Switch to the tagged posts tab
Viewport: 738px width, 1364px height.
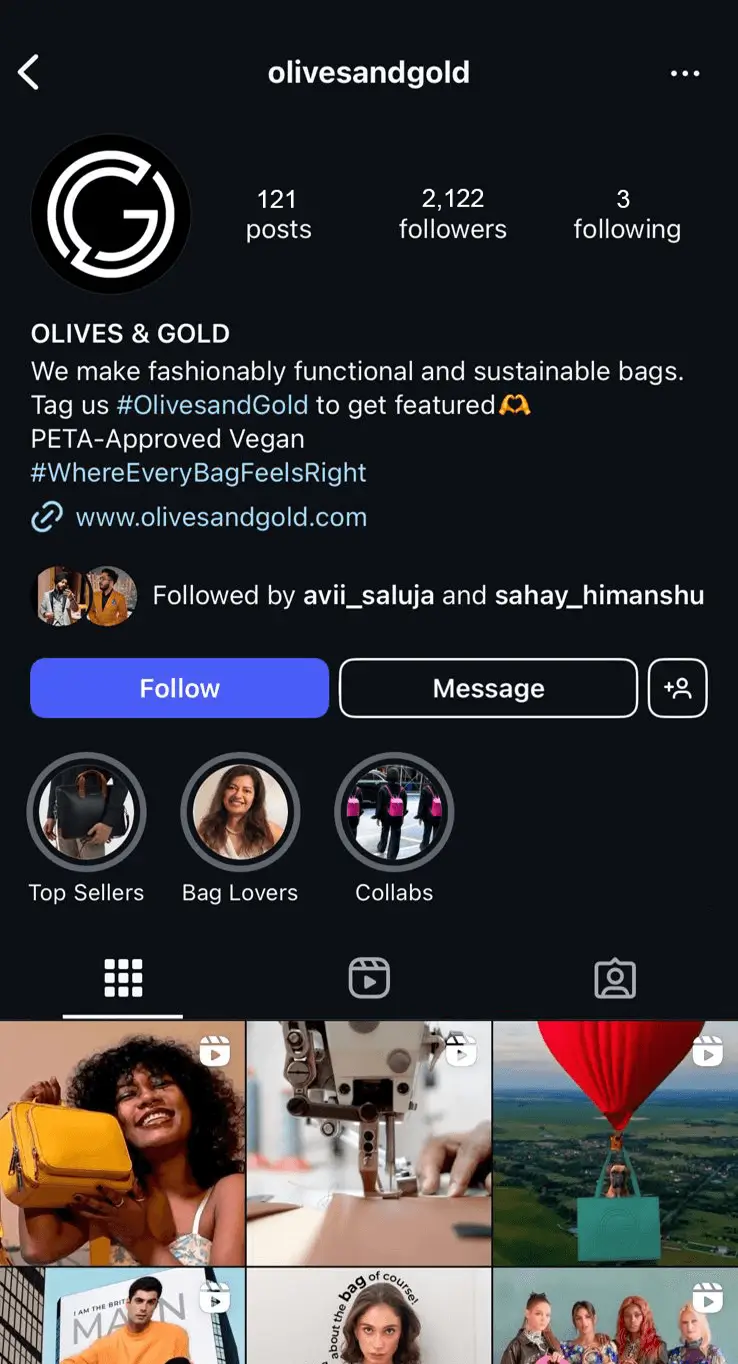(x=615, y=978)
